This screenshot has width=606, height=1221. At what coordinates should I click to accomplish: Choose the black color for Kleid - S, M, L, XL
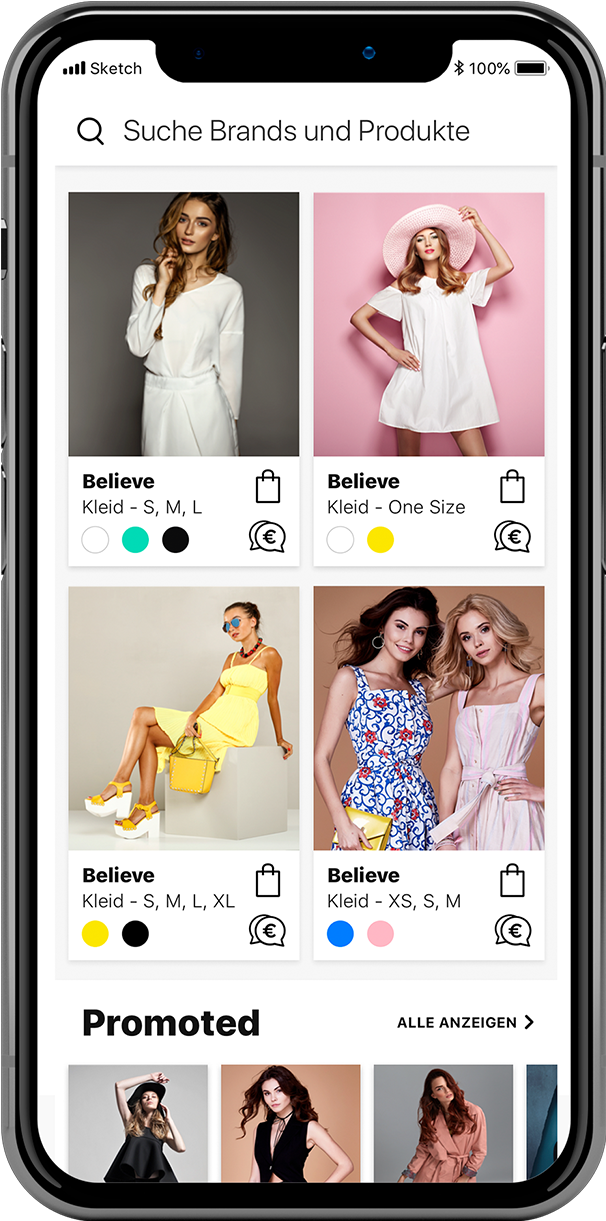coord(135,934)
